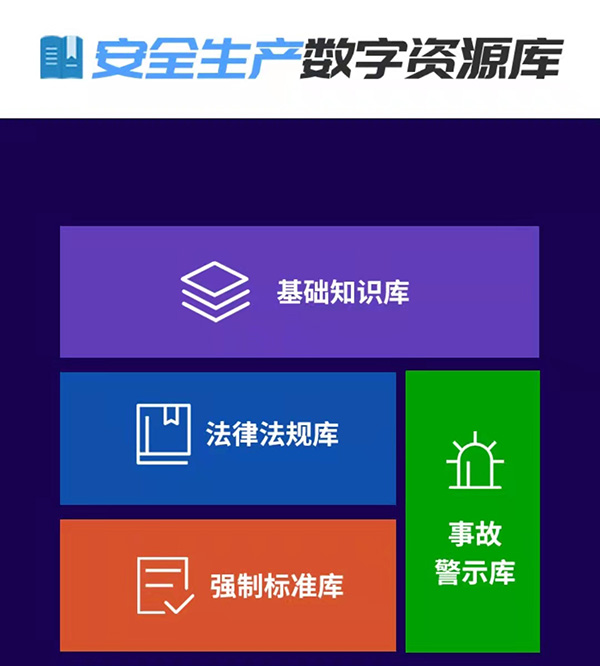
Task: Open the 法律法规库 tile
Action: point(228,438)
